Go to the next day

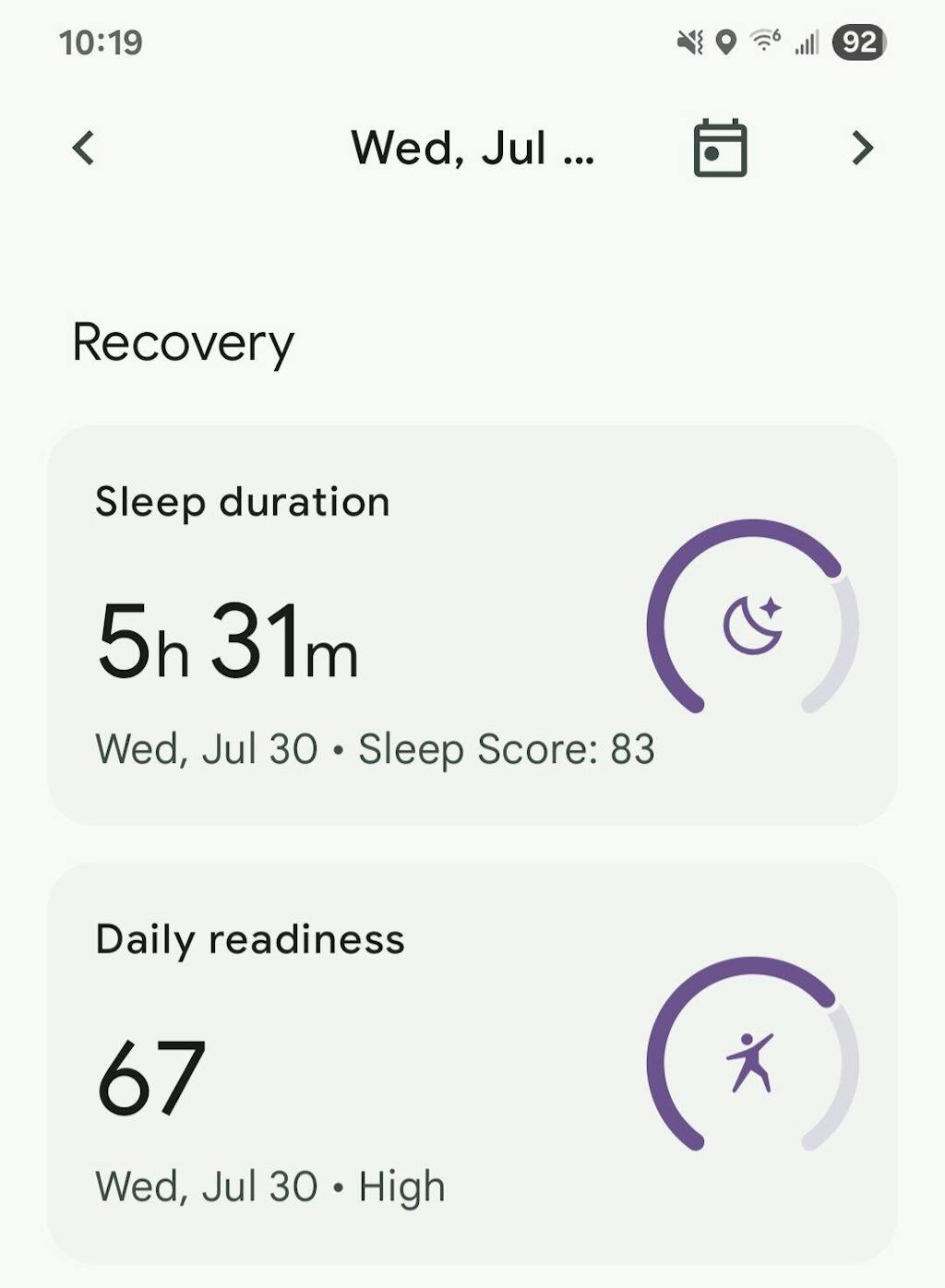click(x=862, y=148)
